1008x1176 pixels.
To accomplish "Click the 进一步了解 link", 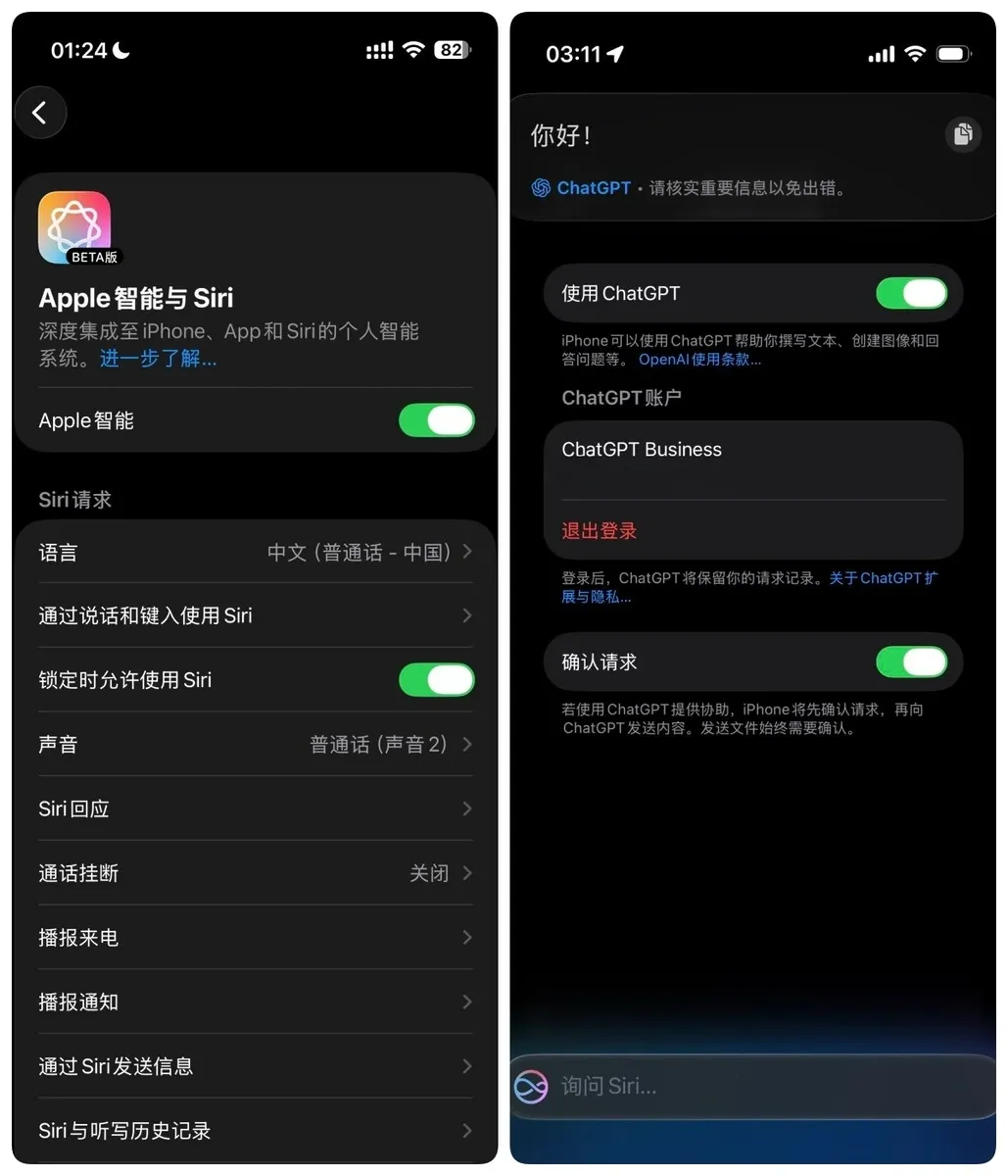I will pos(157,358).
